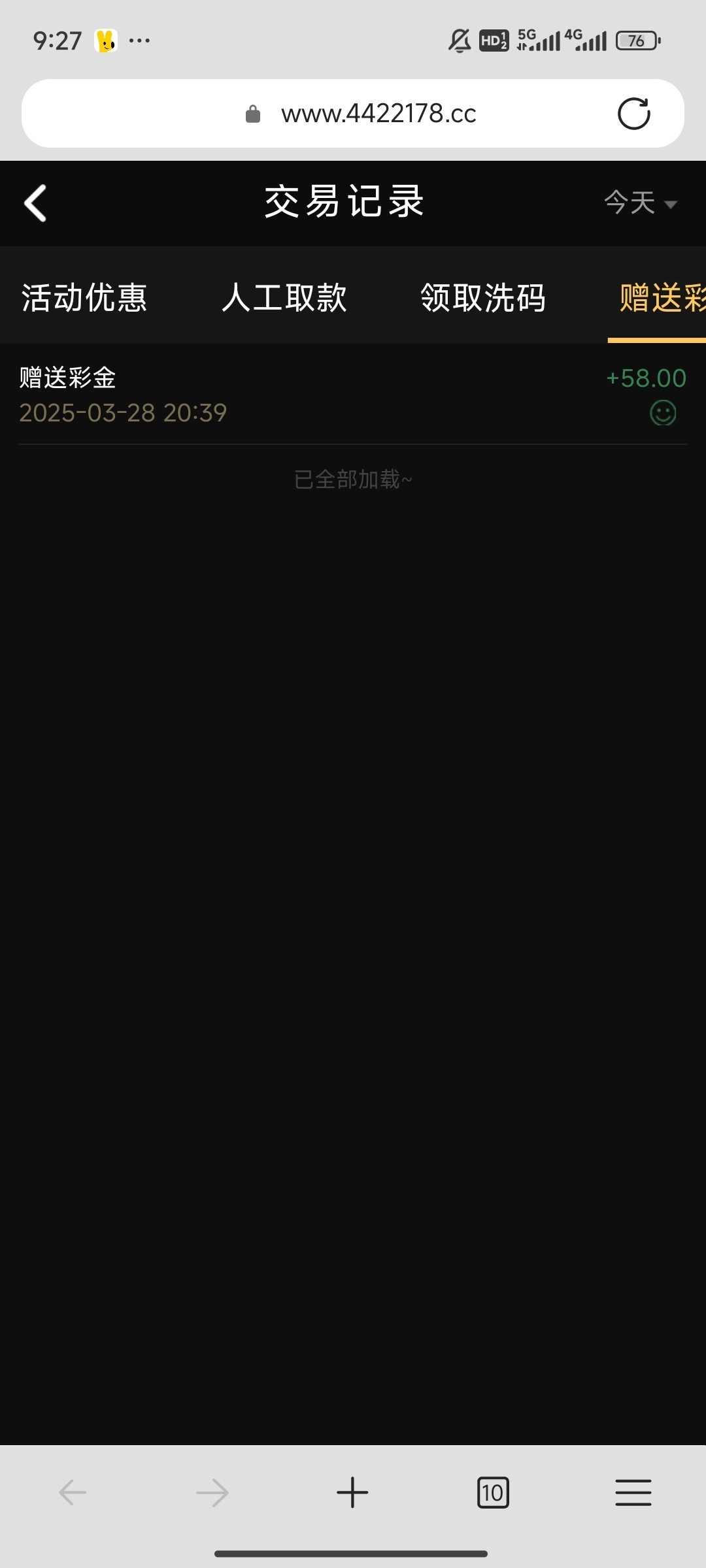Viewport: 706px width, 1568px height.
Task: Tap the 赠送彩金 tab
Action: pyautogui.click(x=660, y=298)
